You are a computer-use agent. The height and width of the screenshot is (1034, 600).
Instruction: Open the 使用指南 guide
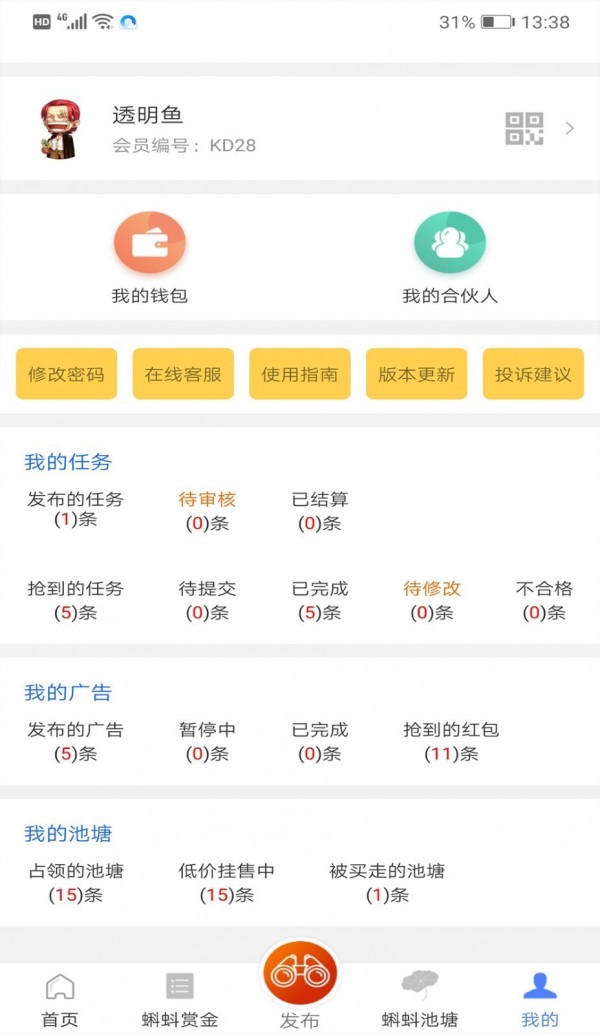coord(300,374)
